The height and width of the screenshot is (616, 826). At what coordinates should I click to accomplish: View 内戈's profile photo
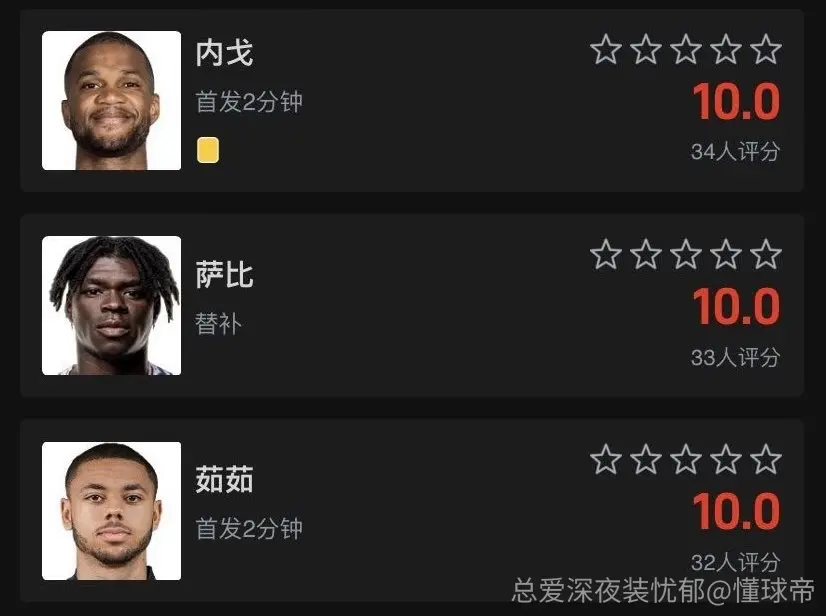[x=111, y=101]
